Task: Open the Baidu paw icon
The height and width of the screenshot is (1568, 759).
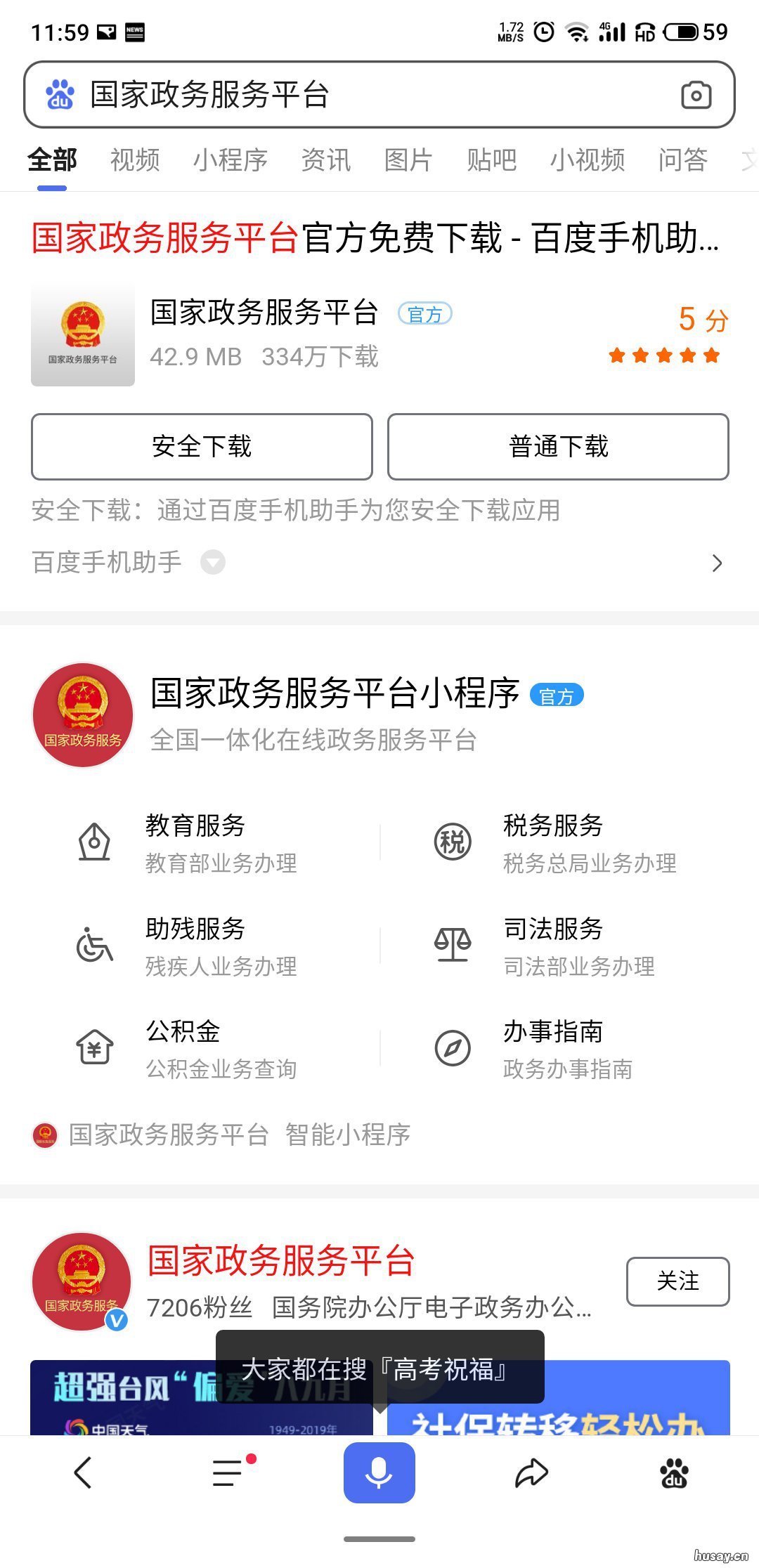Action: coord(674,1473)
